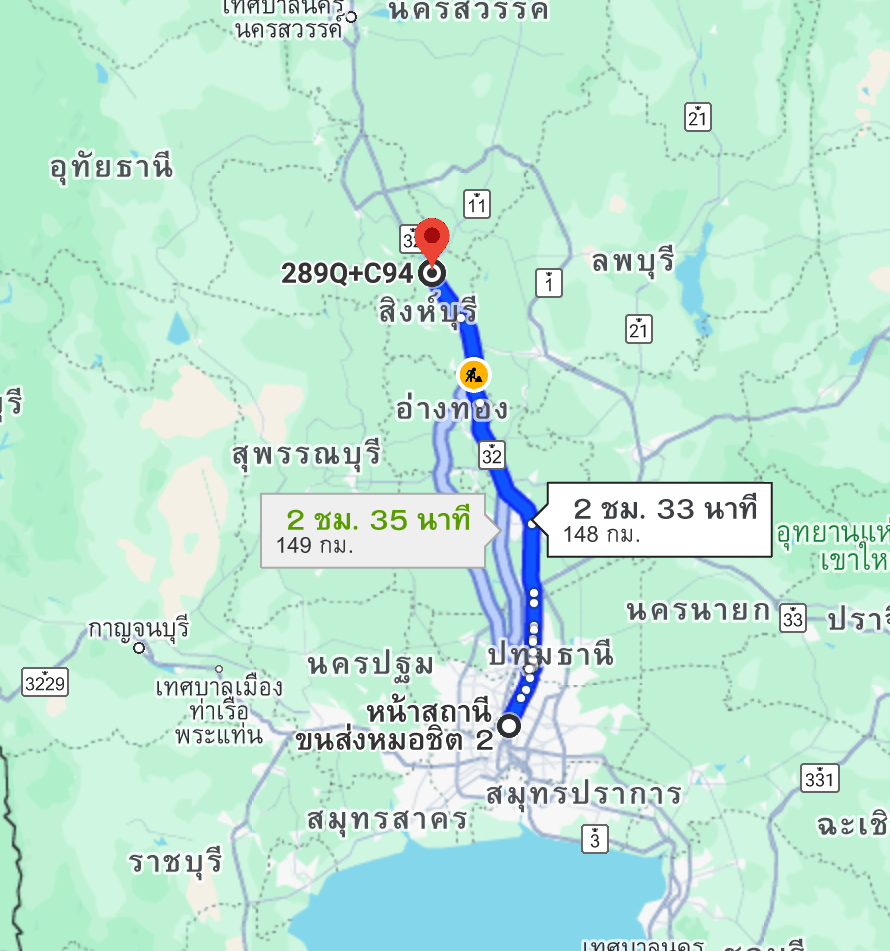This screenshot has width=890, height=951.
Task: Open the red destination pin 289Q+C94
Action: 433,240
